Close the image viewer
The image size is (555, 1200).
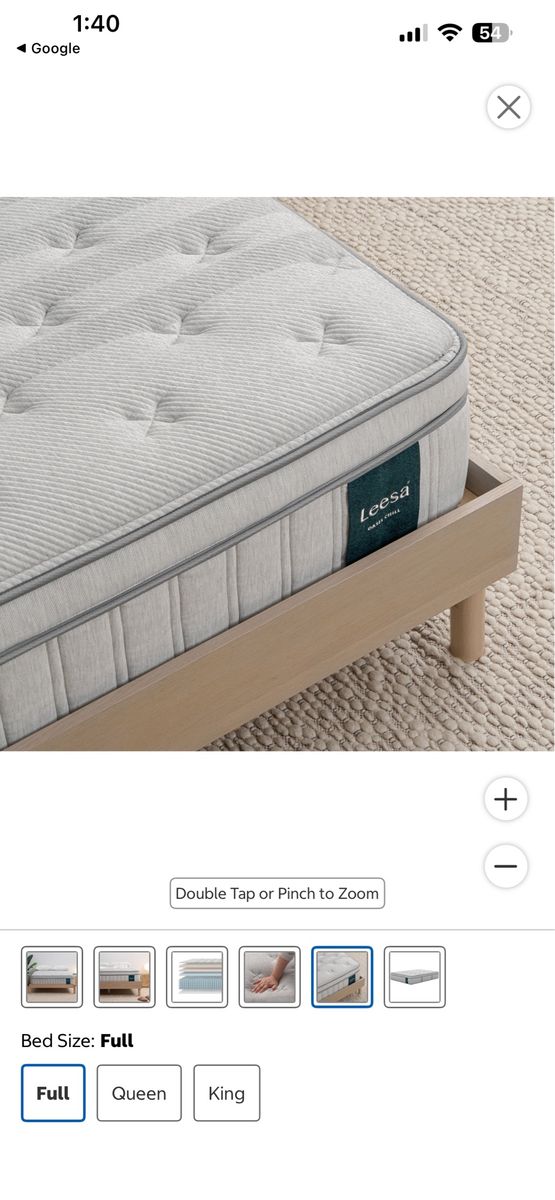[x=508, y=107]
